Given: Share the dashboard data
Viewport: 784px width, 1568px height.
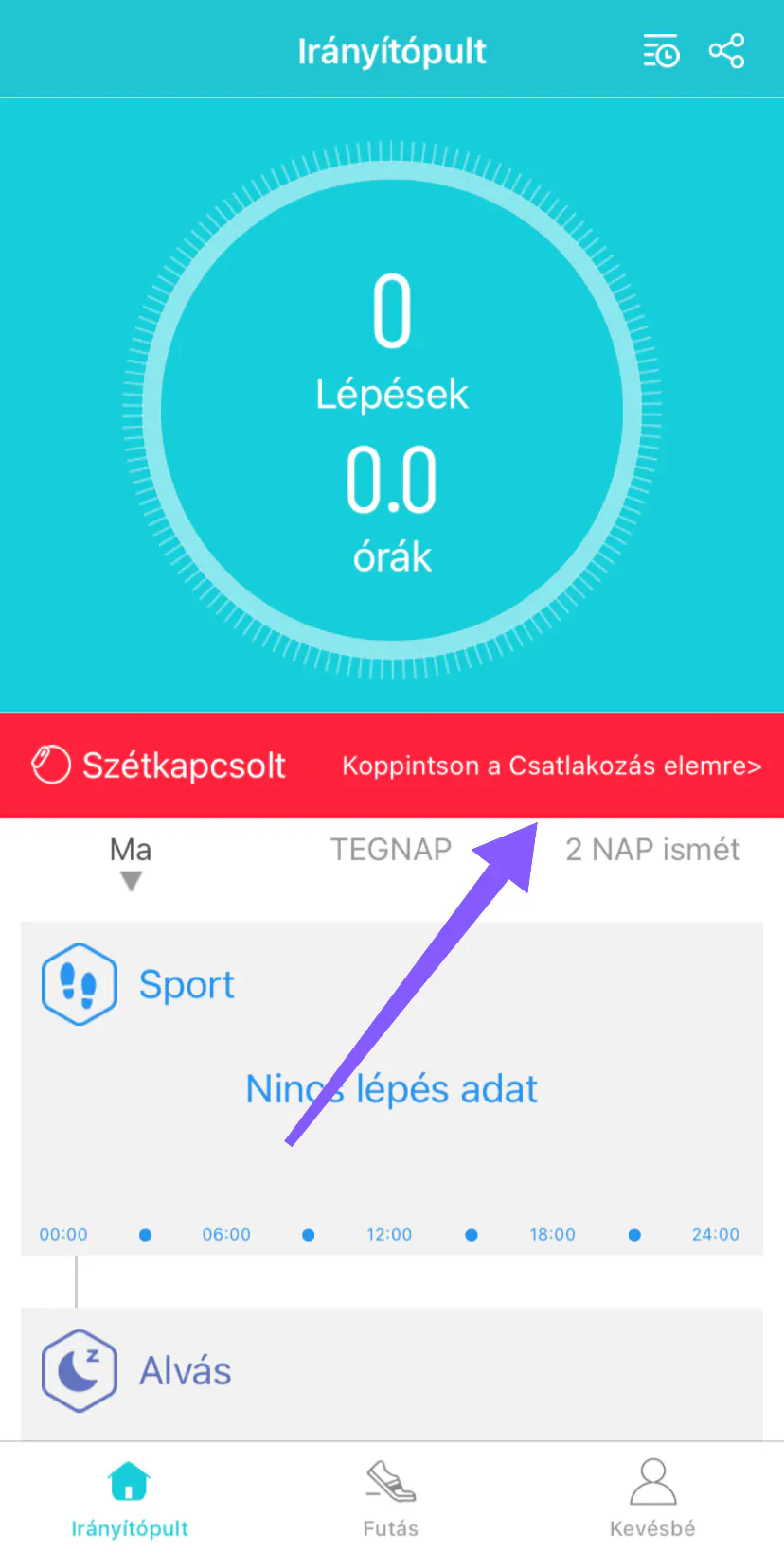Looking at the screenshot, I should [726, 51].
